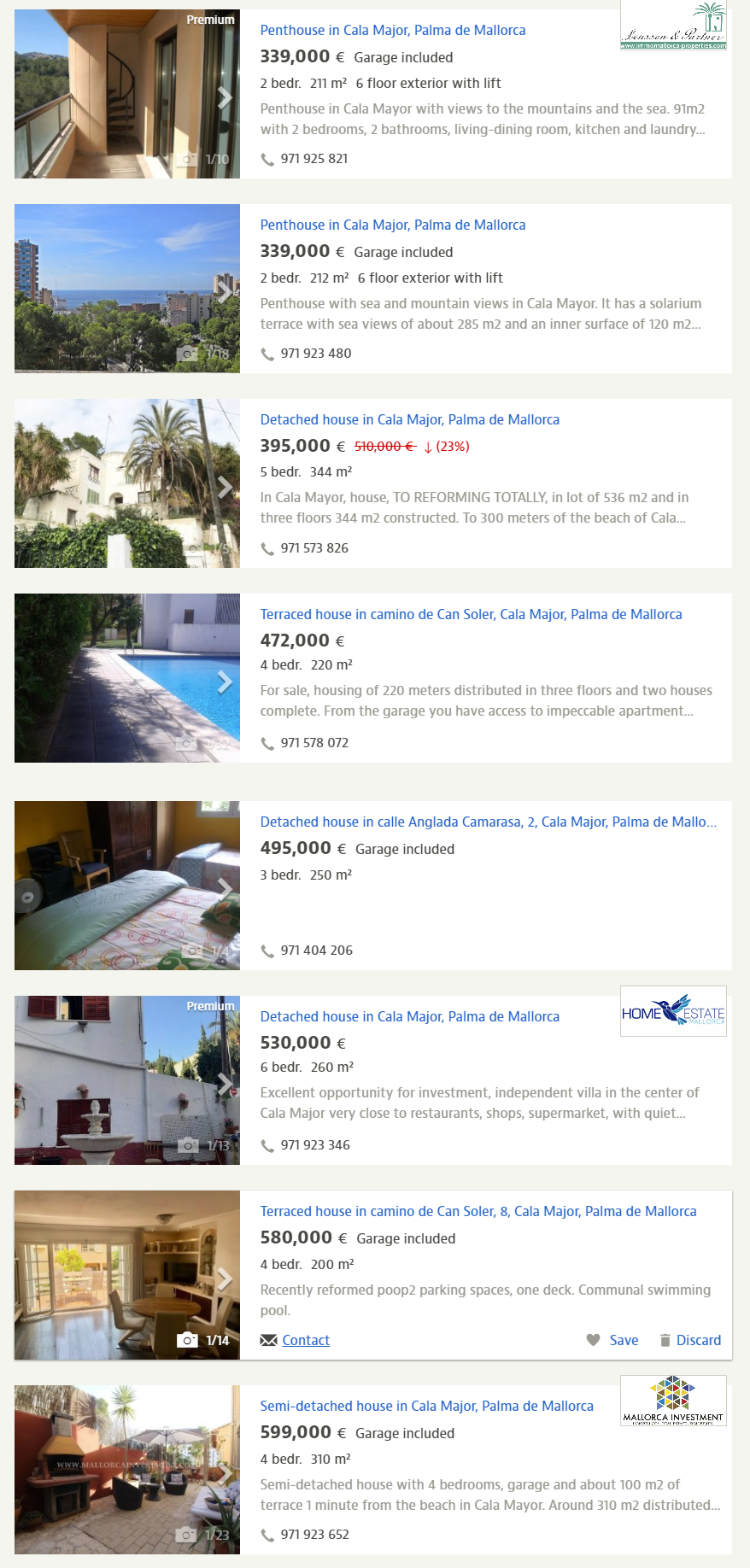Save the 580,000 € terraced house
Screen dimensions: 750x1568
(612, 1340)
